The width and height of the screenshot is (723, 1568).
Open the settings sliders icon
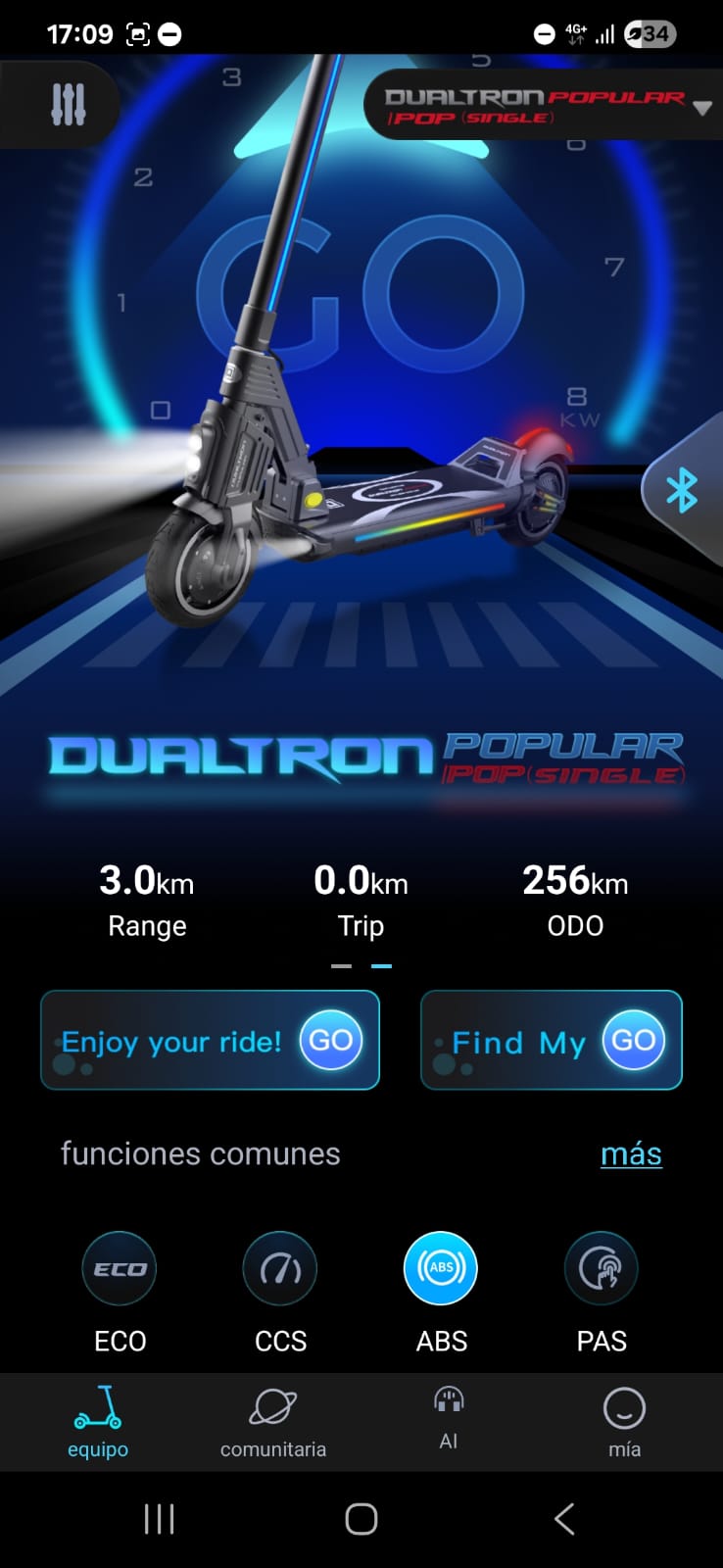point(68,104)
